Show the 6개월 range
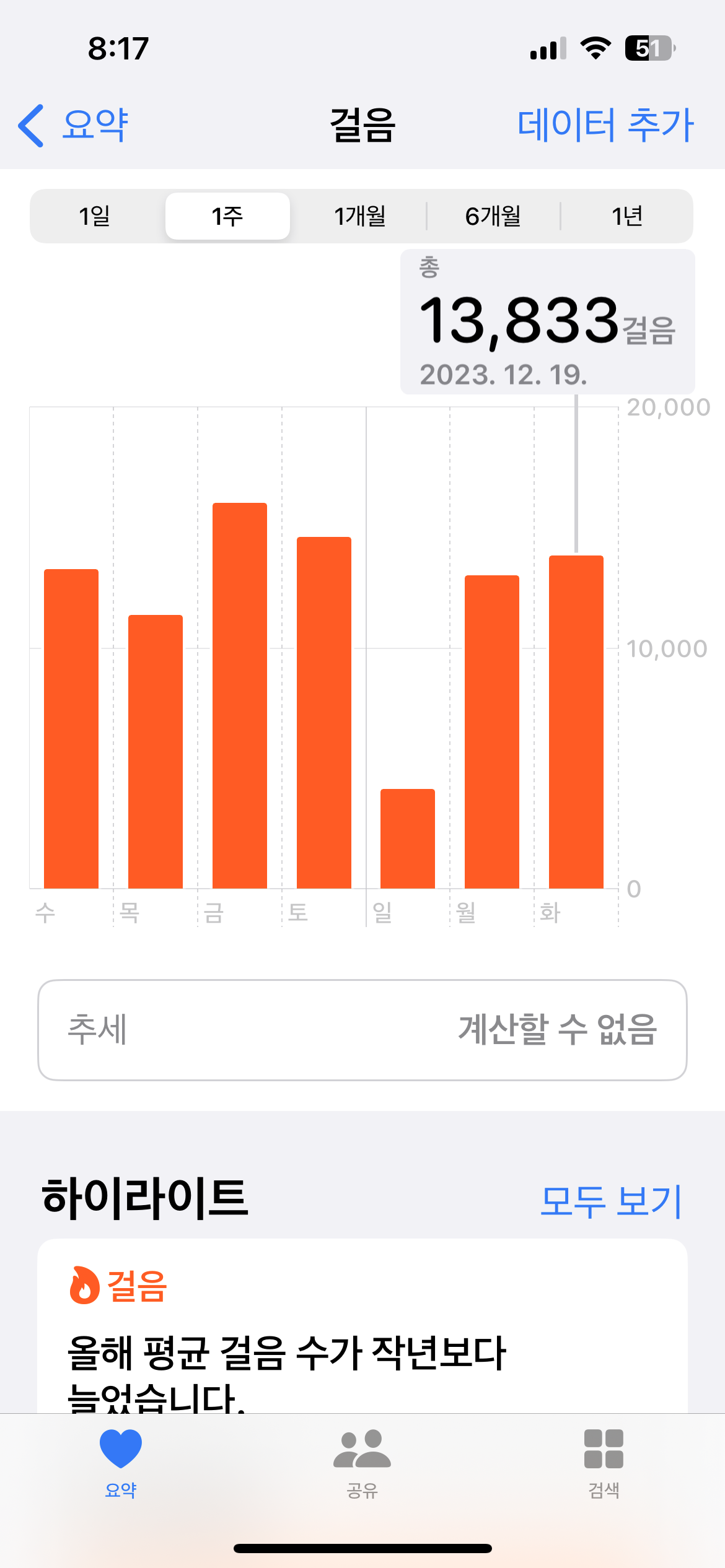 click(x=493, y=216)
